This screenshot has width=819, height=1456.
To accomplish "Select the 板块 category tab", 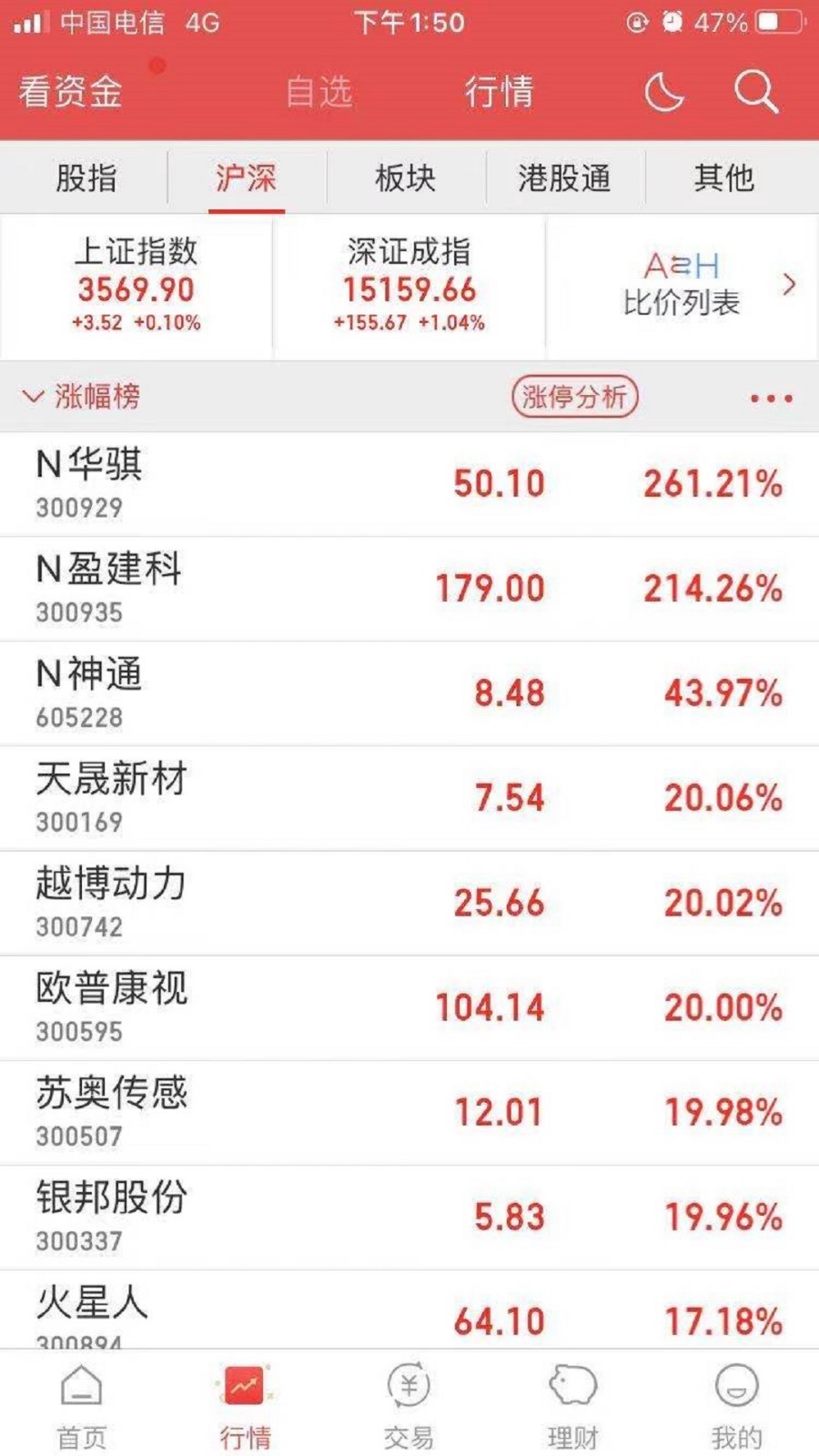I will [x=406, y=178].
